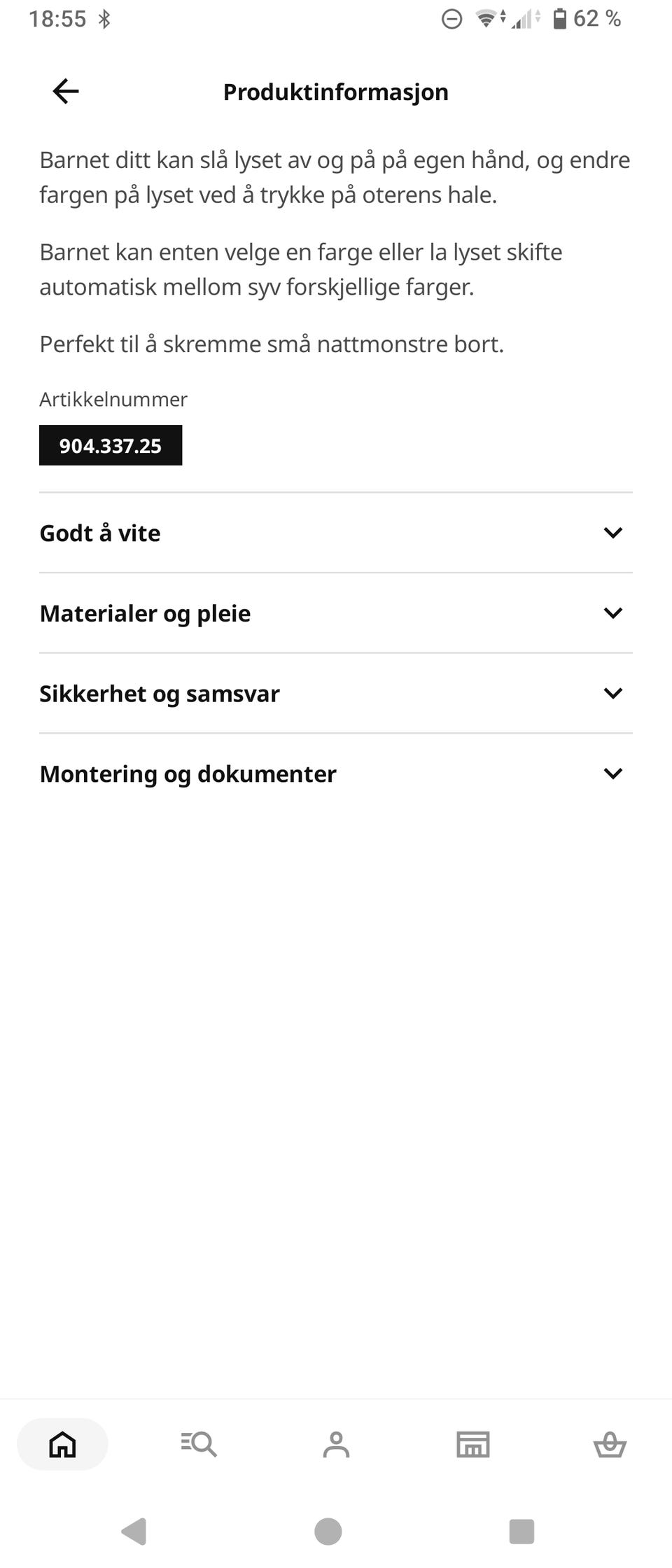Expand the Sikkerhet og samsvar section

click(x=336, y=693)
